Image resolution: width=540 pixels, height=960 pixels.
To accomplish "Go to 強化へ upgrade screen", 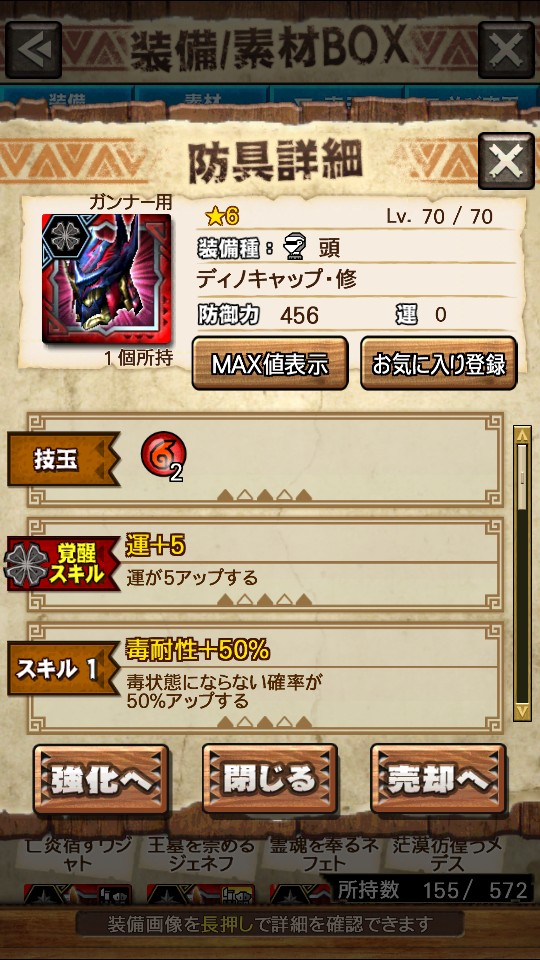I will pyautogui.click(x=101, y=779).
